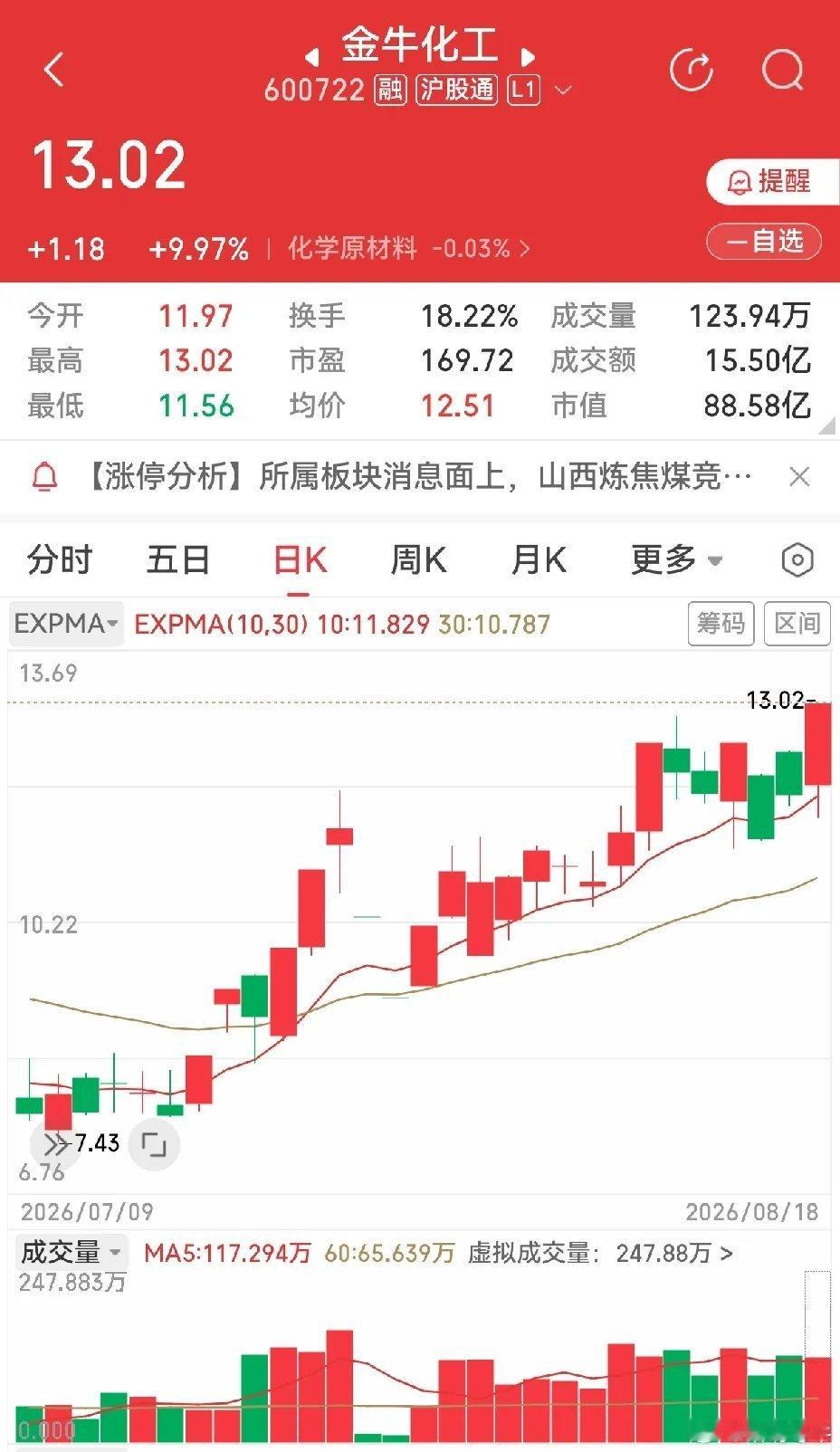
Task: Dismiss the 涨停分析 banner
Action: (798, 477)
